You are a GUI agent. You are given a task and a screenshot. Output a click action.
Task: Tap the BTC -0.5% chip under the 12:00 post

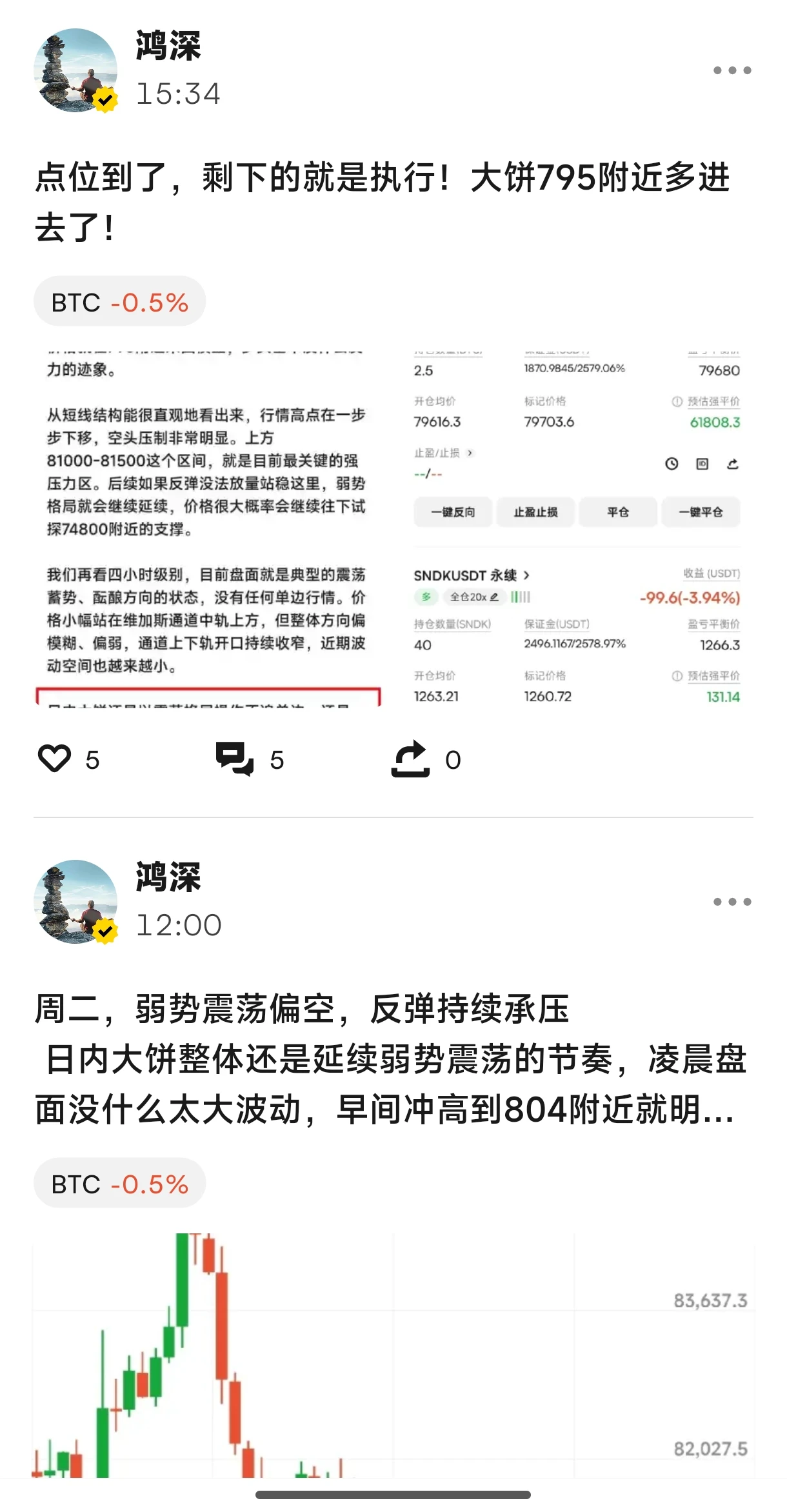click(x=120, y=1183)
